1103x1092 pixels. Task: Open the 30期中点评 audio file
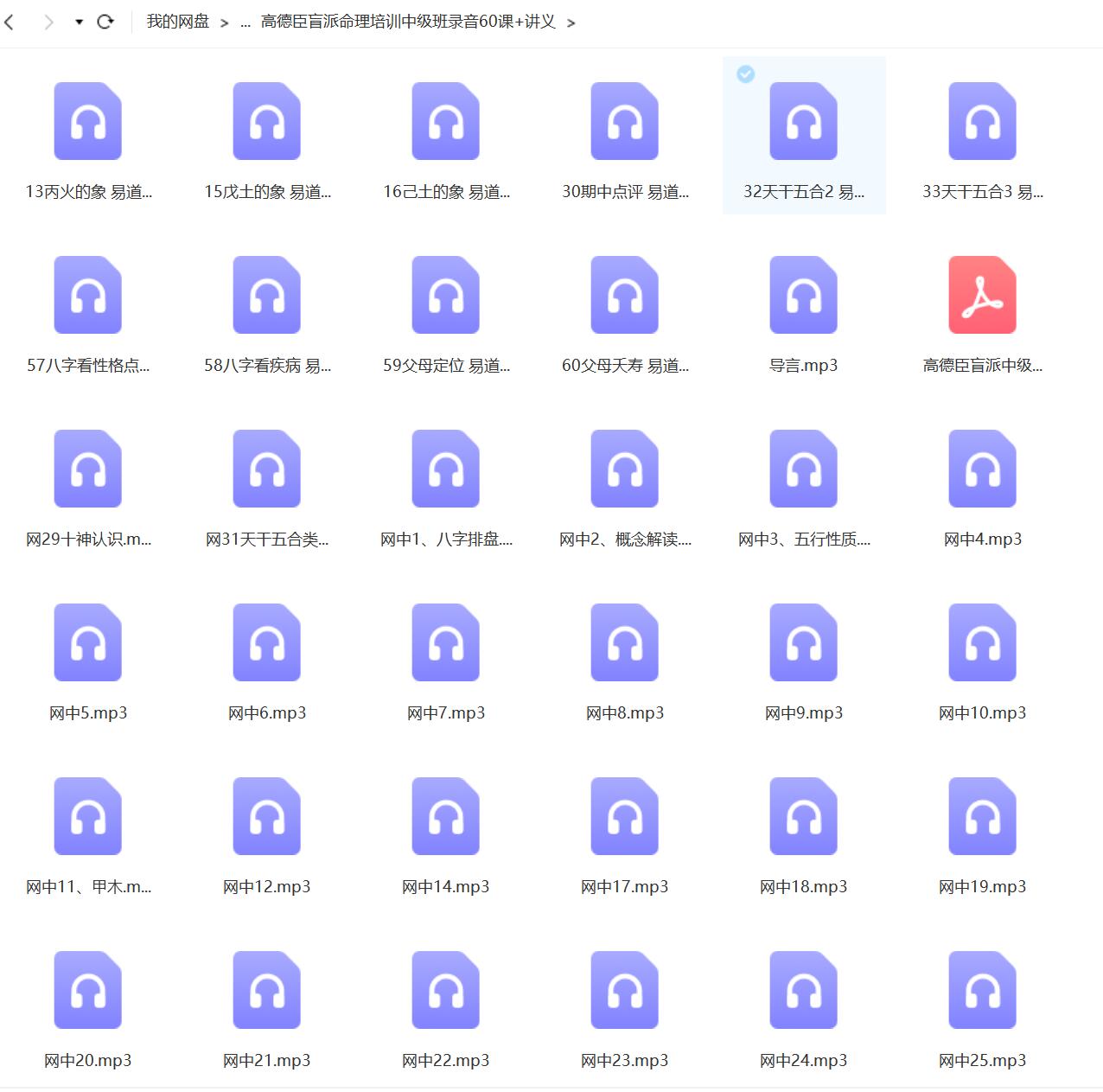tap(624, 122)
